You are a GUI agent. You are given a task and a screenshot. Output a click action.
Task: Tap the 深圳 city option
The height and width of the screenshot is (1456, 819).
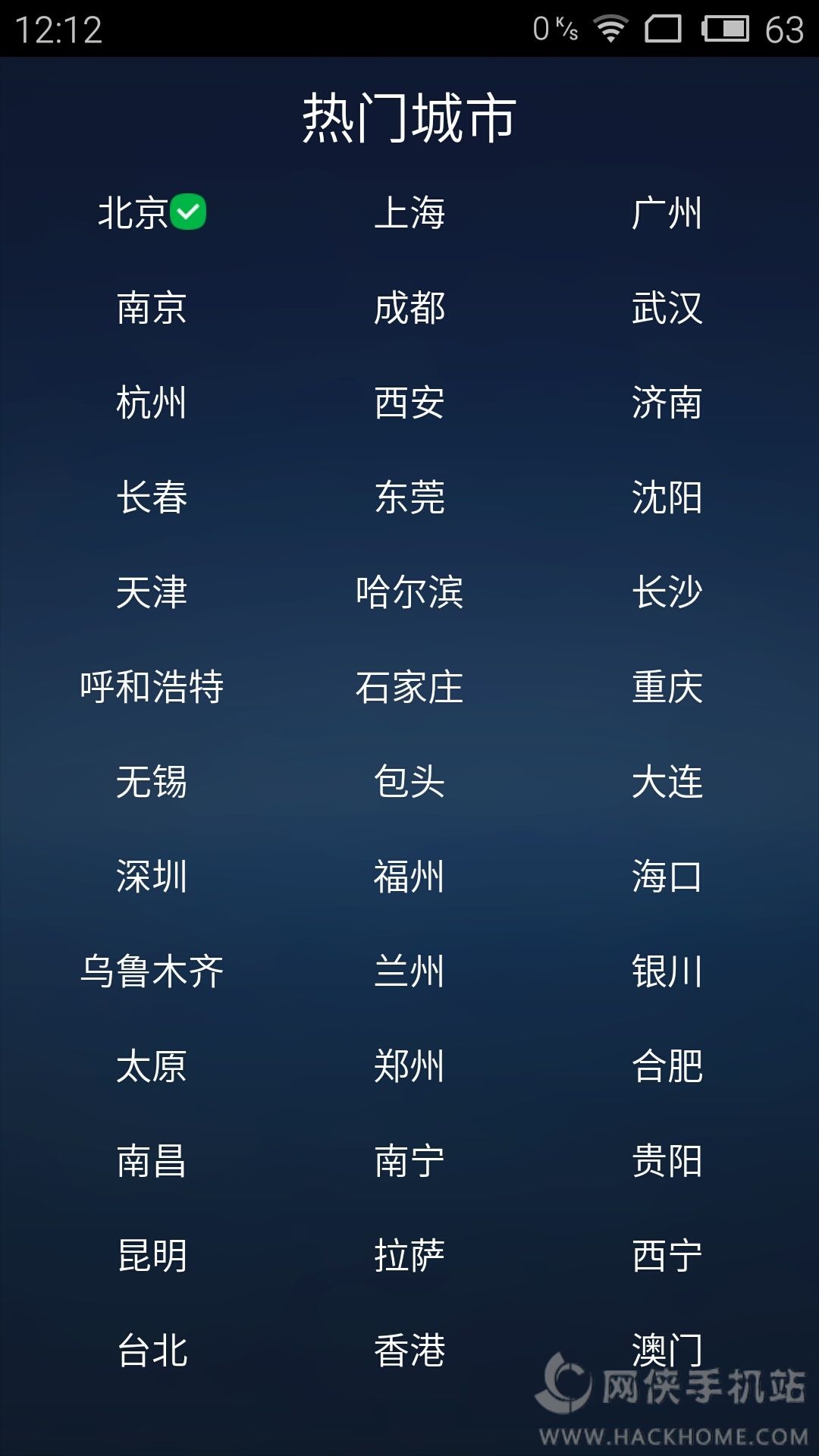(152, 877)
